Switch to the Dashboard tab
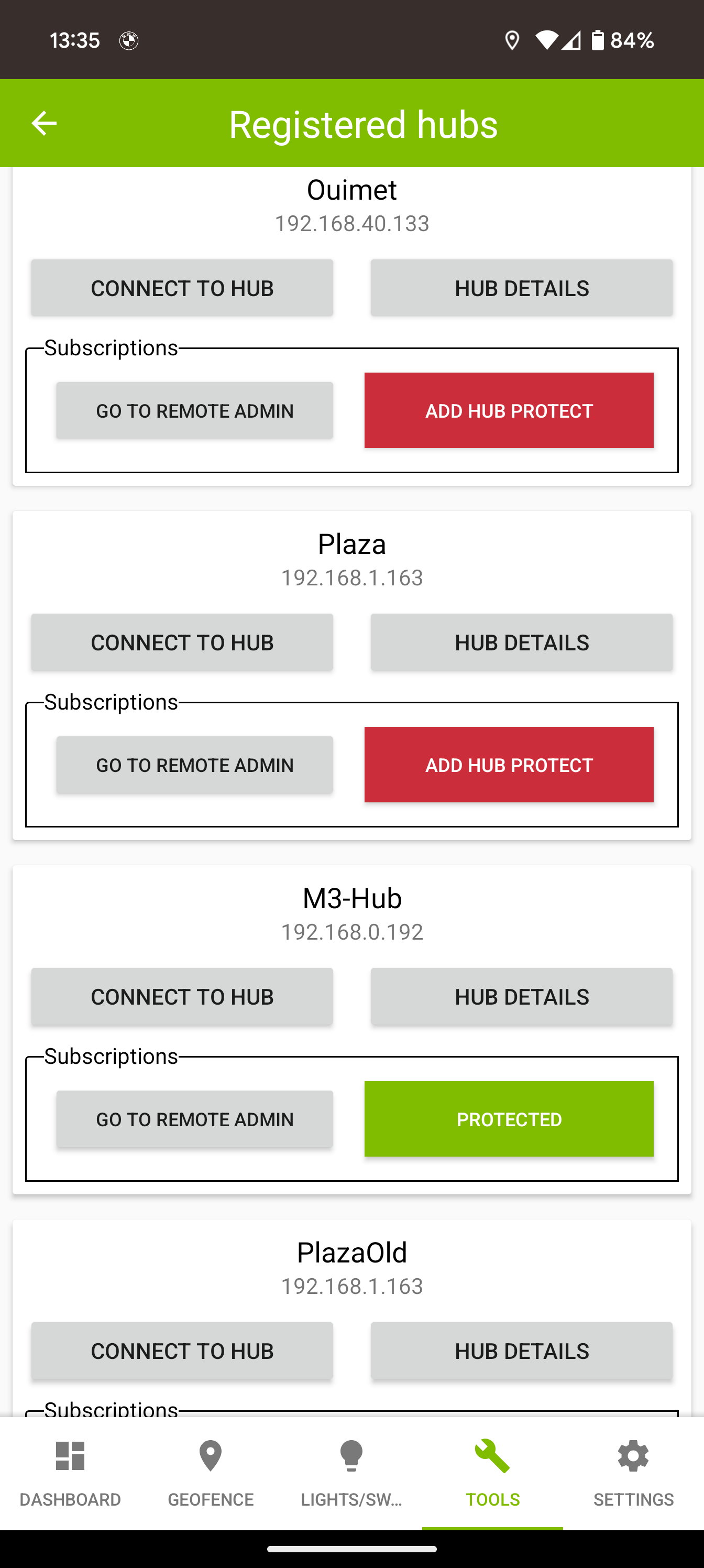This screenshot has height=1568, width=704. tap(70, 1473)
